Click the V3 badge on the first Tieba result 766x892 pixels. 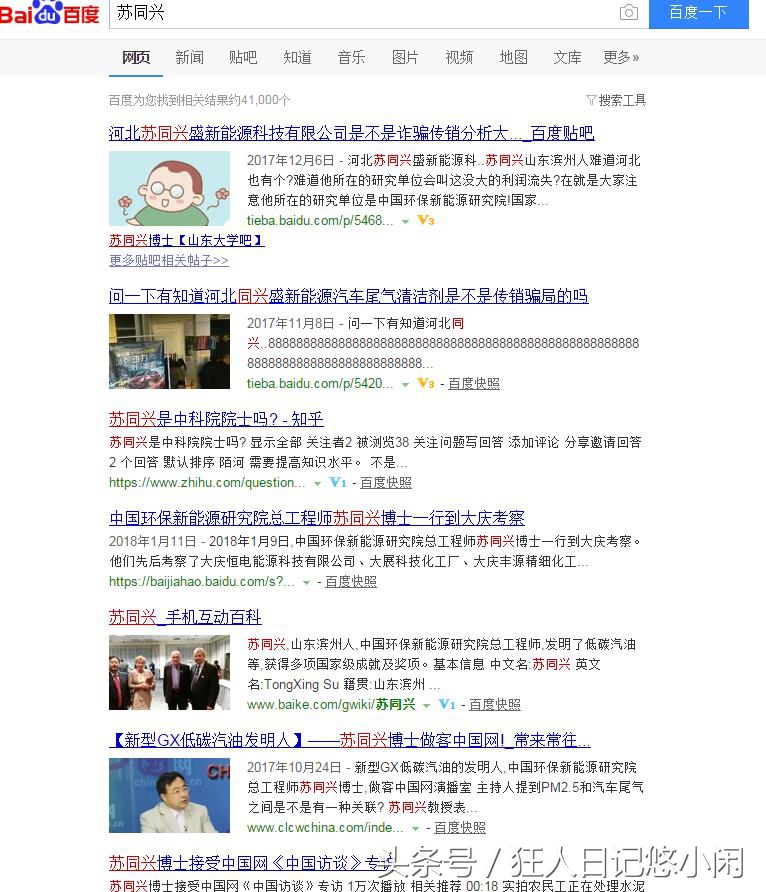(x=423, y=221)
